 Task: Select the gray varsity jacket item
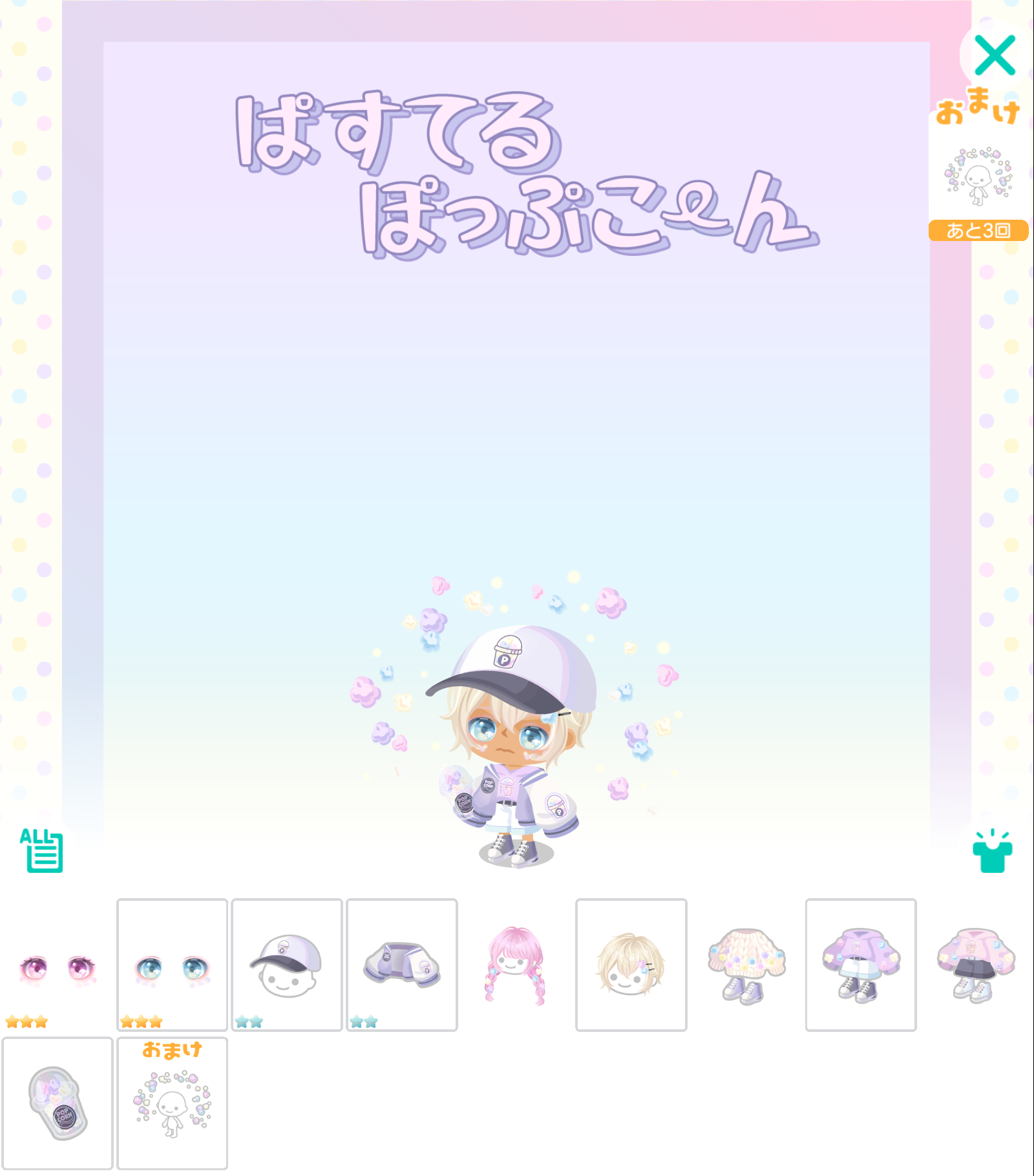tap(401, 965)
